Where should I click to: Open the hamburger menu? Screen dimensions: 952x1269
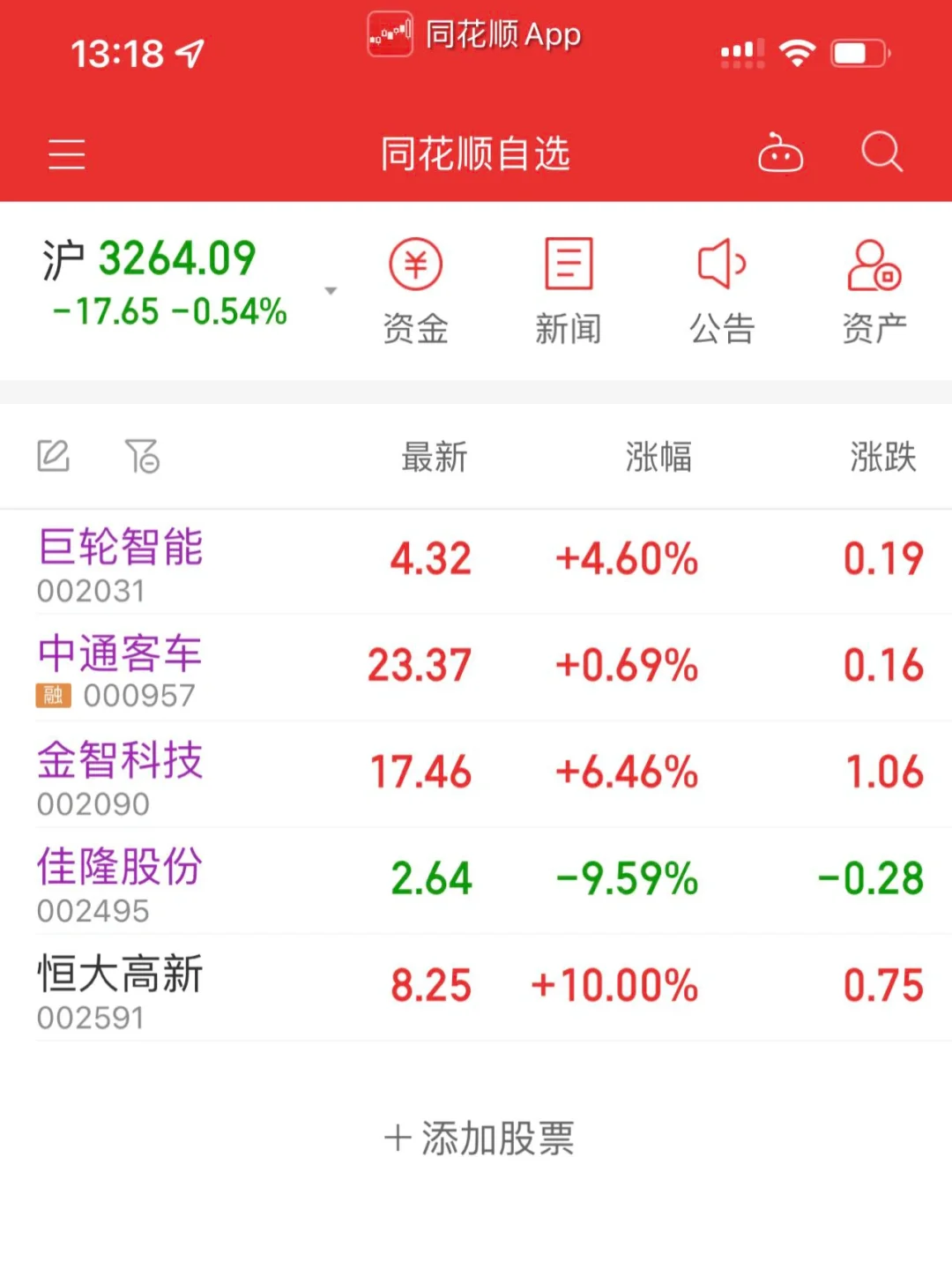click(x=66, y=155)
